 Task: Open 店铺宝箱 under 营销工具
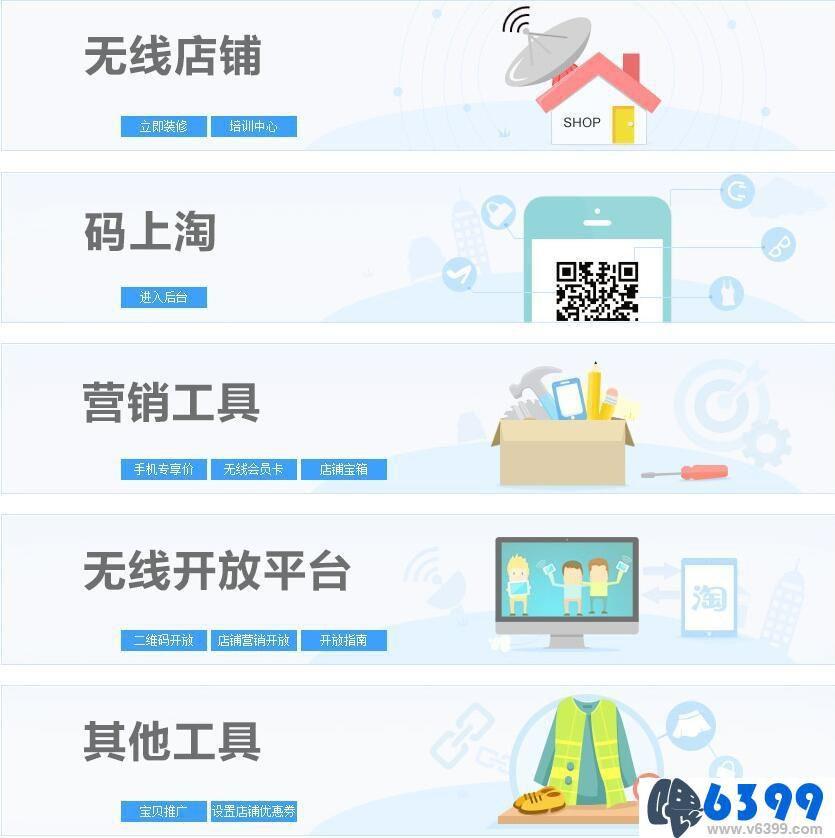pos(343,469)
